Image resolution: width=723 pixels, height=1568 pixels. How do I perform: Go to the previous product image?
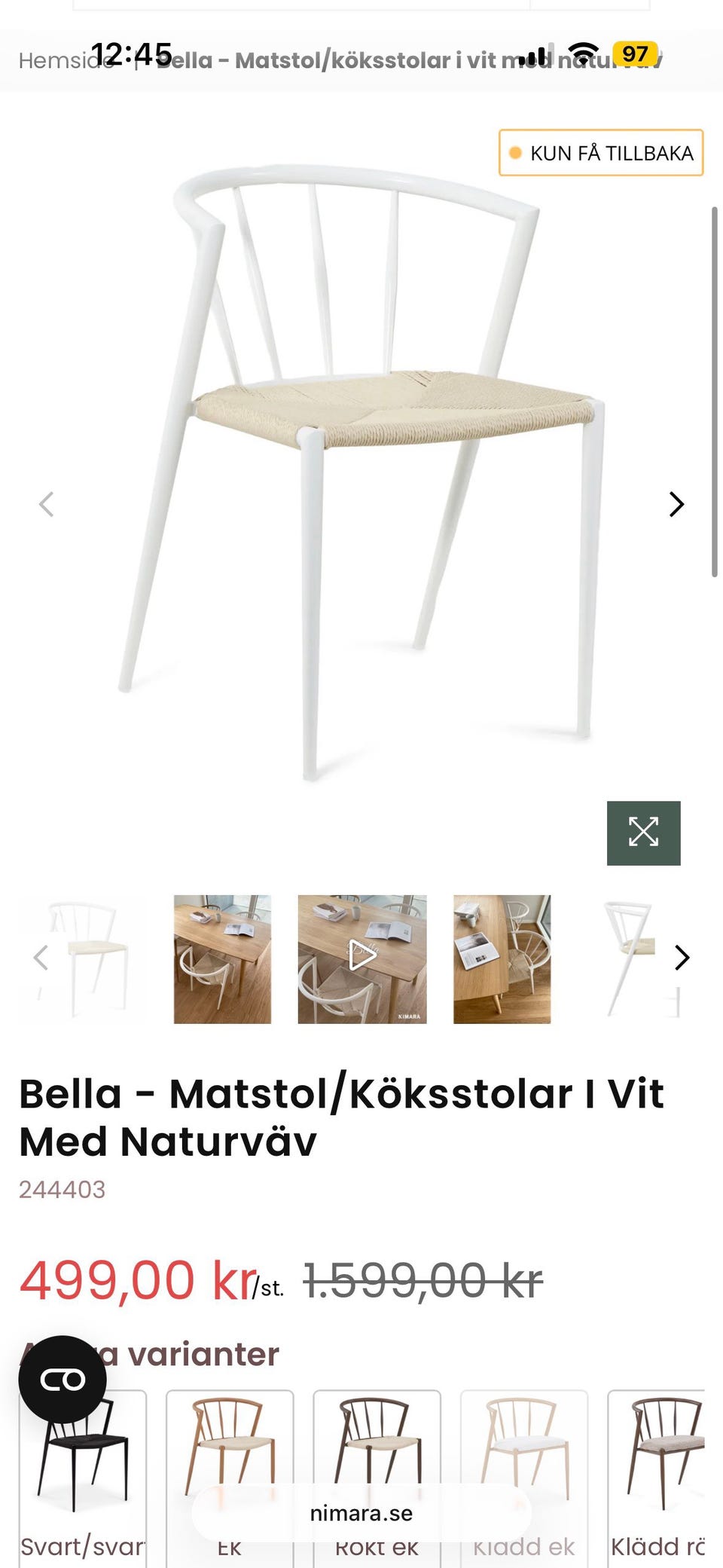coord(47,503)
